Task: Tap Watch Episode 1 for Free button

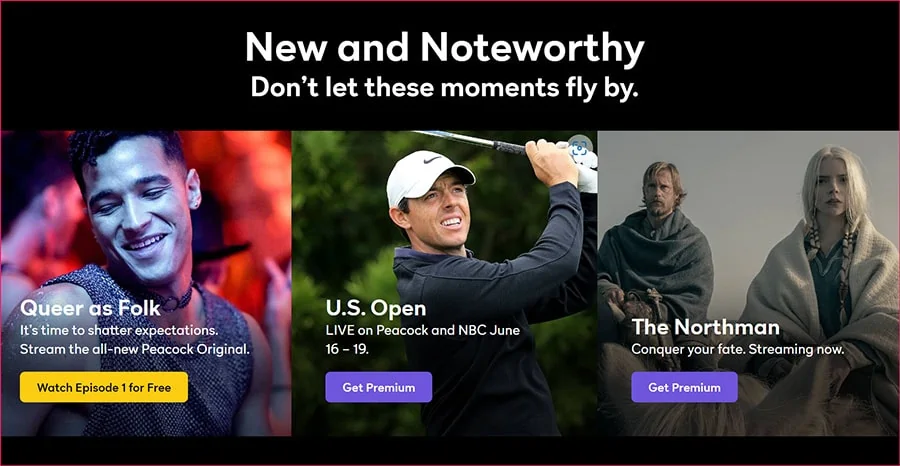Action: point(104,387)
